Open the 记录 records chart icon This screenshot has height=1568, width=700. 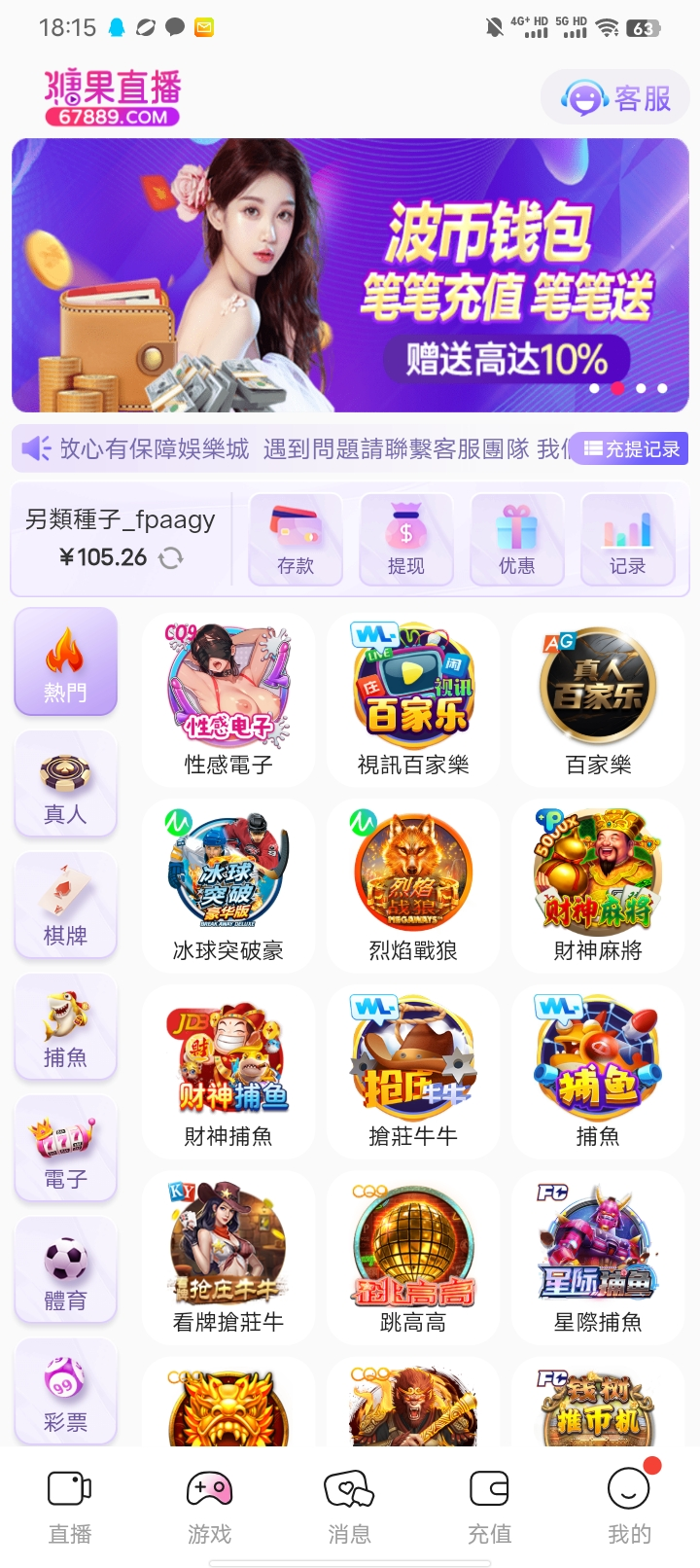point(627,540)
